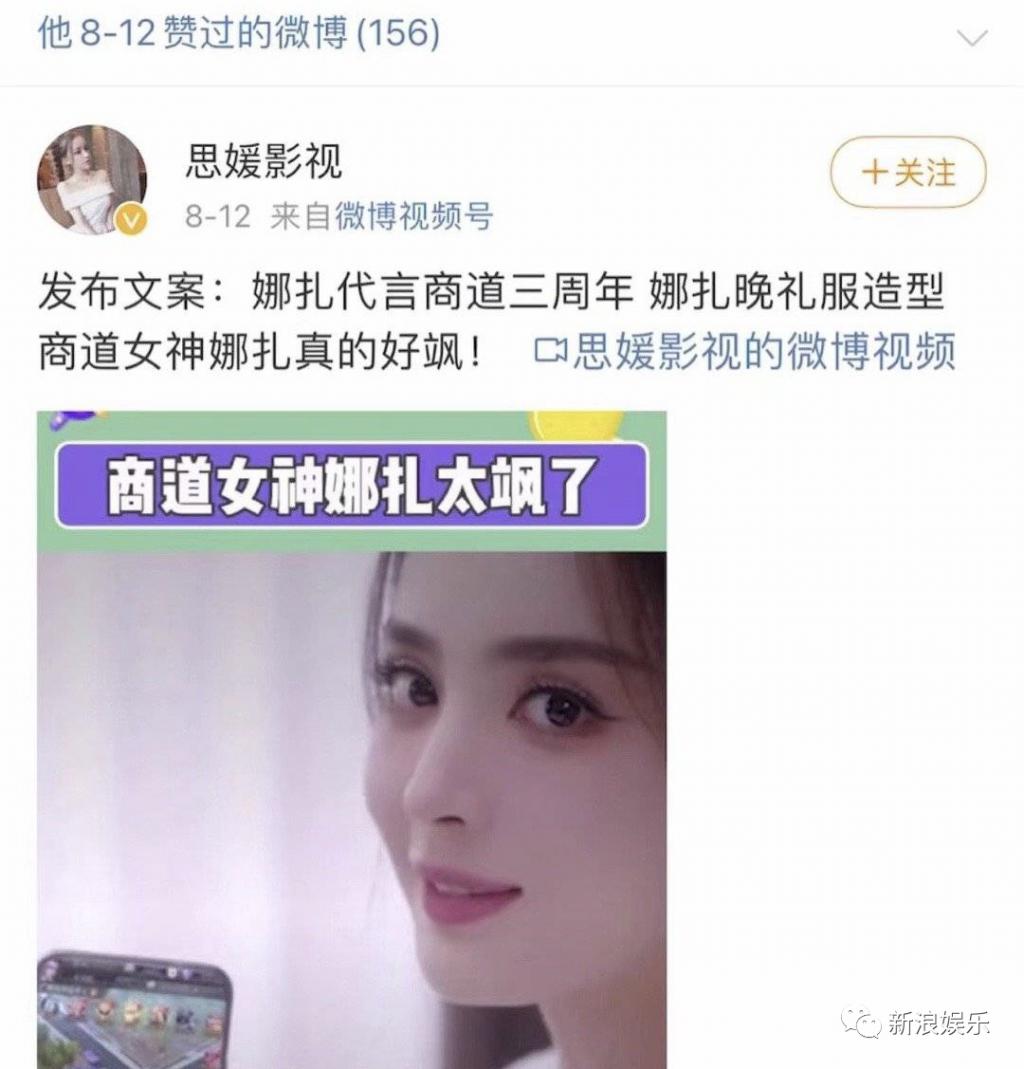Open the 思媛影视 username
This screenshot has height=1069, width=1024.
(x=264, y=159)
